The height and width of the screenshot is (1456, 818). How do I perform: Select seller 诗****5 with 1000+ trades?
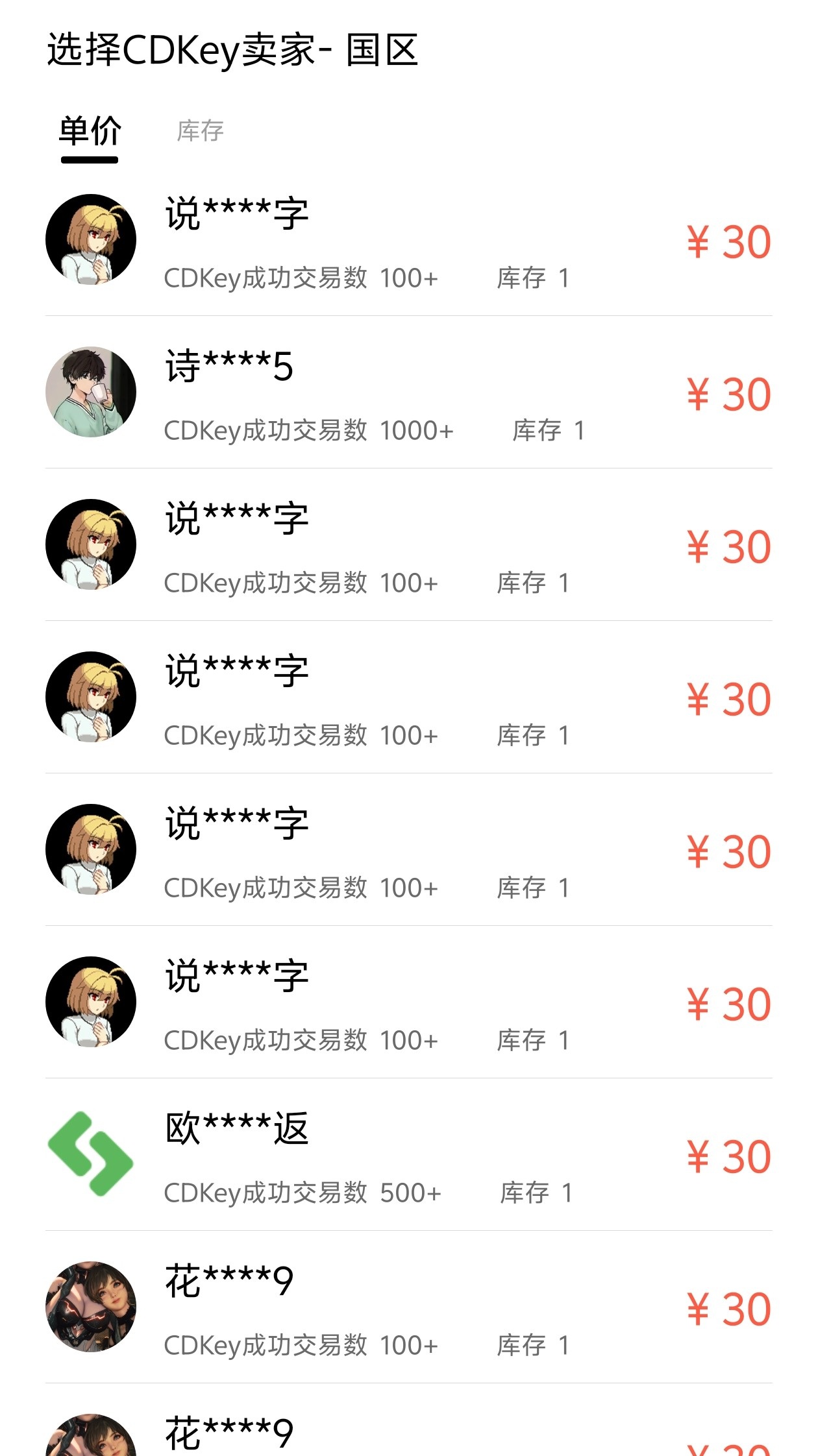coord(409,393)
